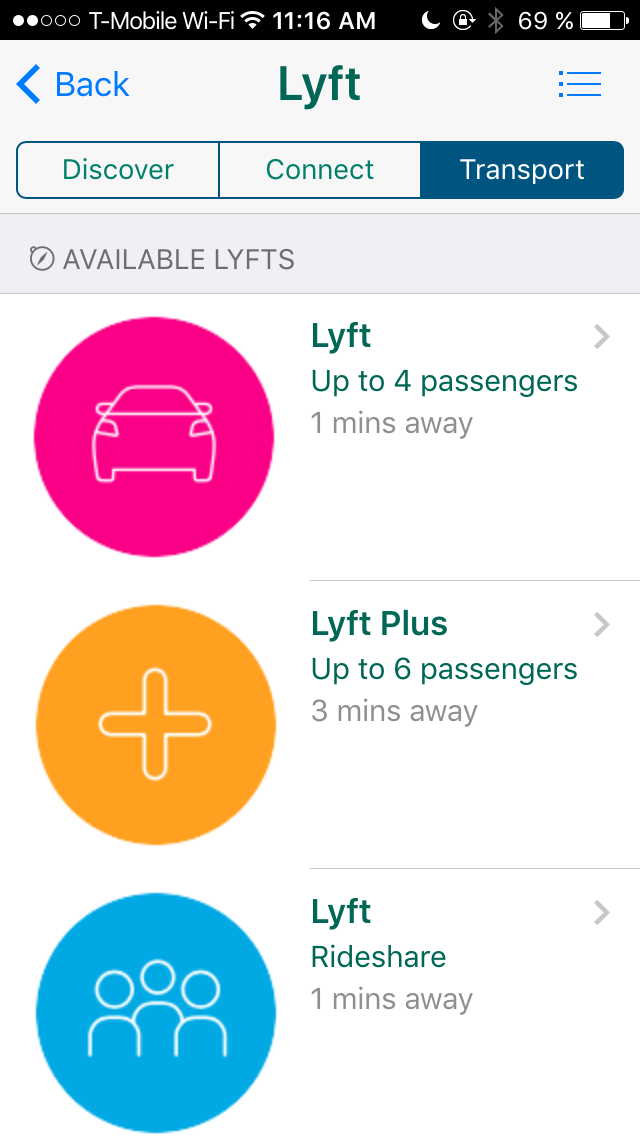Open the Lyft up to 4 passengers option
The width and height of the screenshot is (640, 1136).
[444, 380]
